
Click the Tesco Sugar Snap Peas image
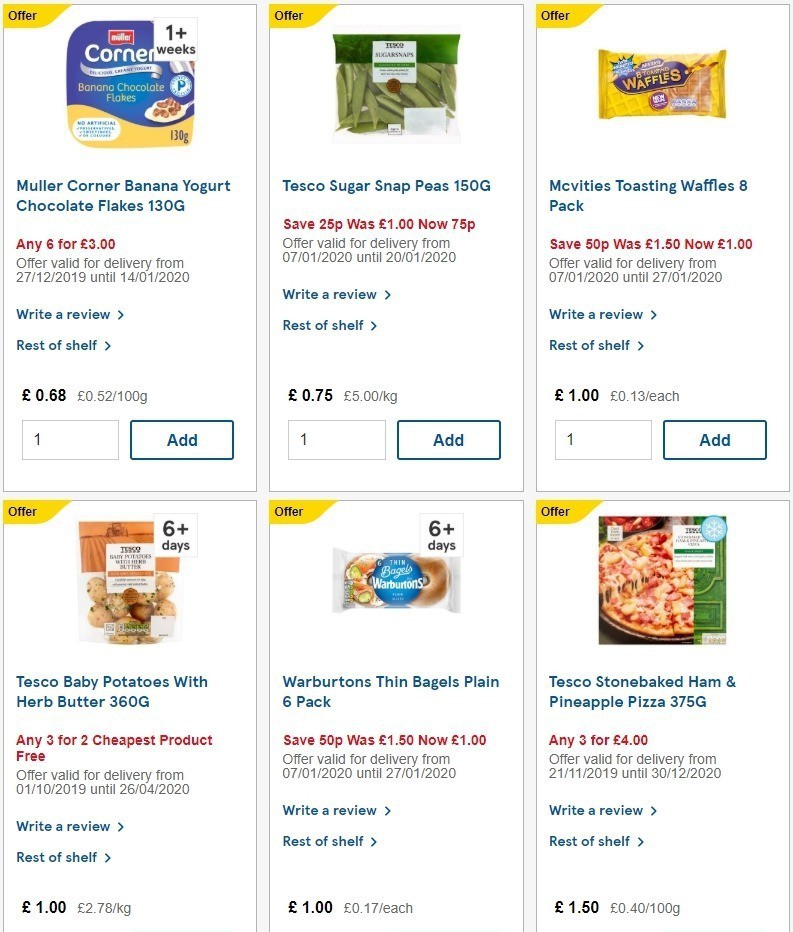coord(395,84)
